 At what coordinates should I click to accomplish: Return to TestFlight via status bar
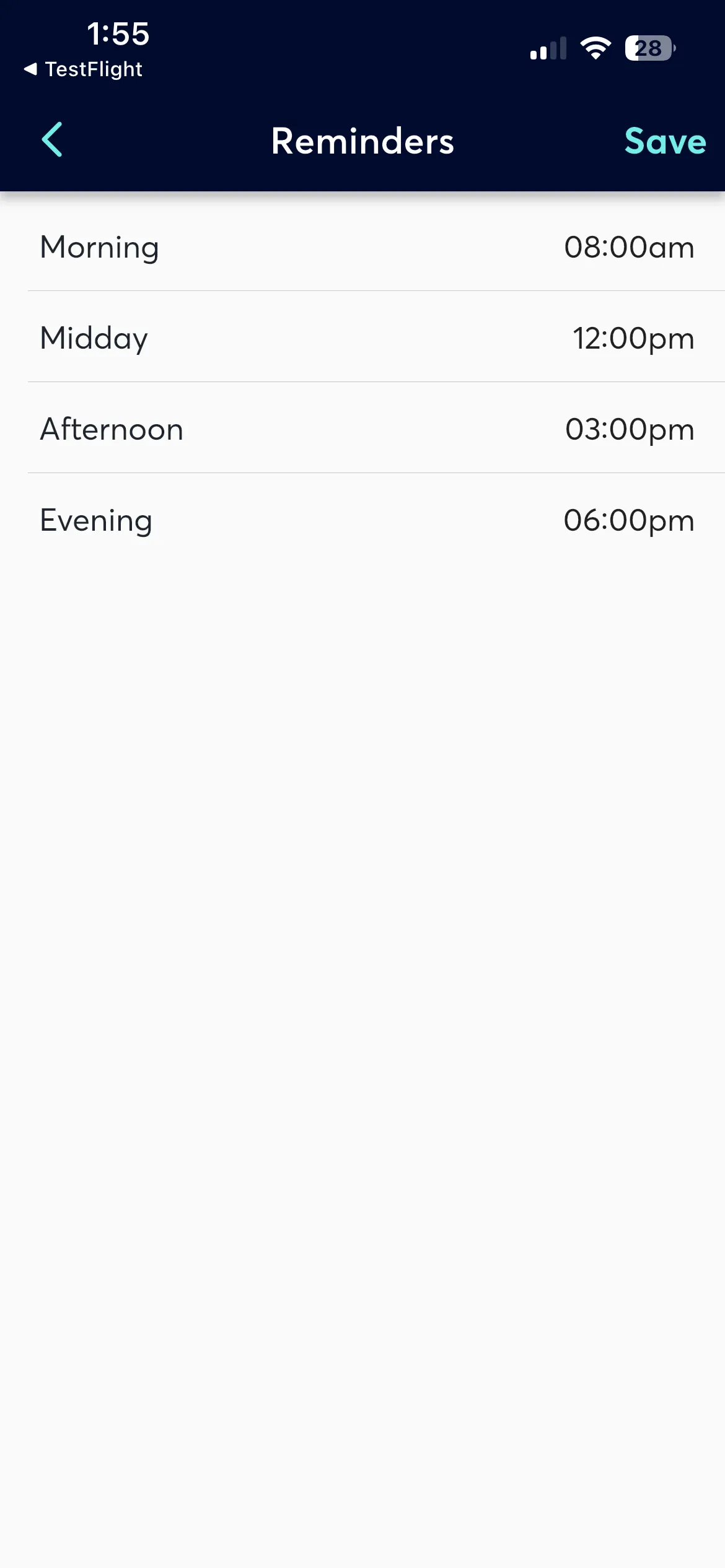pos(84,69)
